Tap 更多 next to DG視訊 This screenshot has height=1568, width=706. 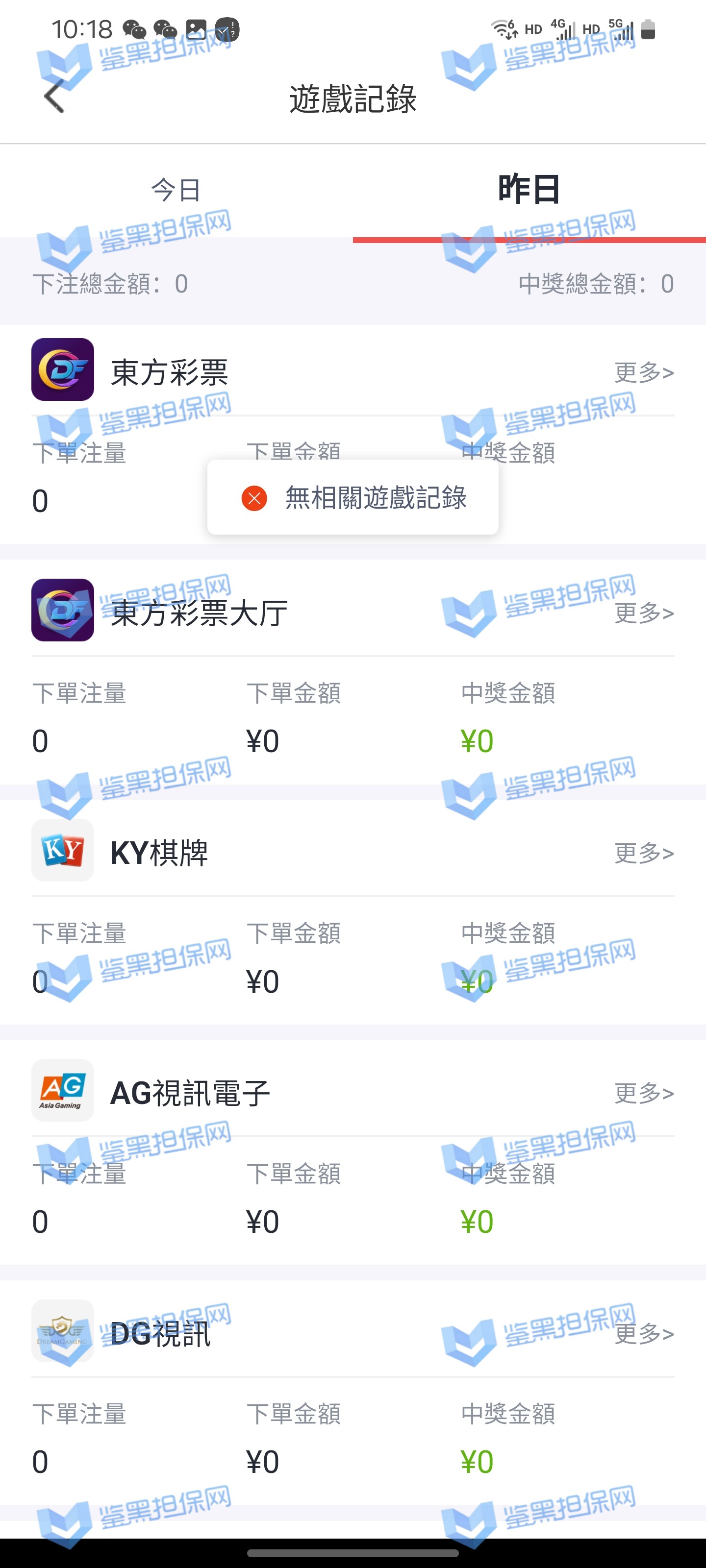[643, 1334]
